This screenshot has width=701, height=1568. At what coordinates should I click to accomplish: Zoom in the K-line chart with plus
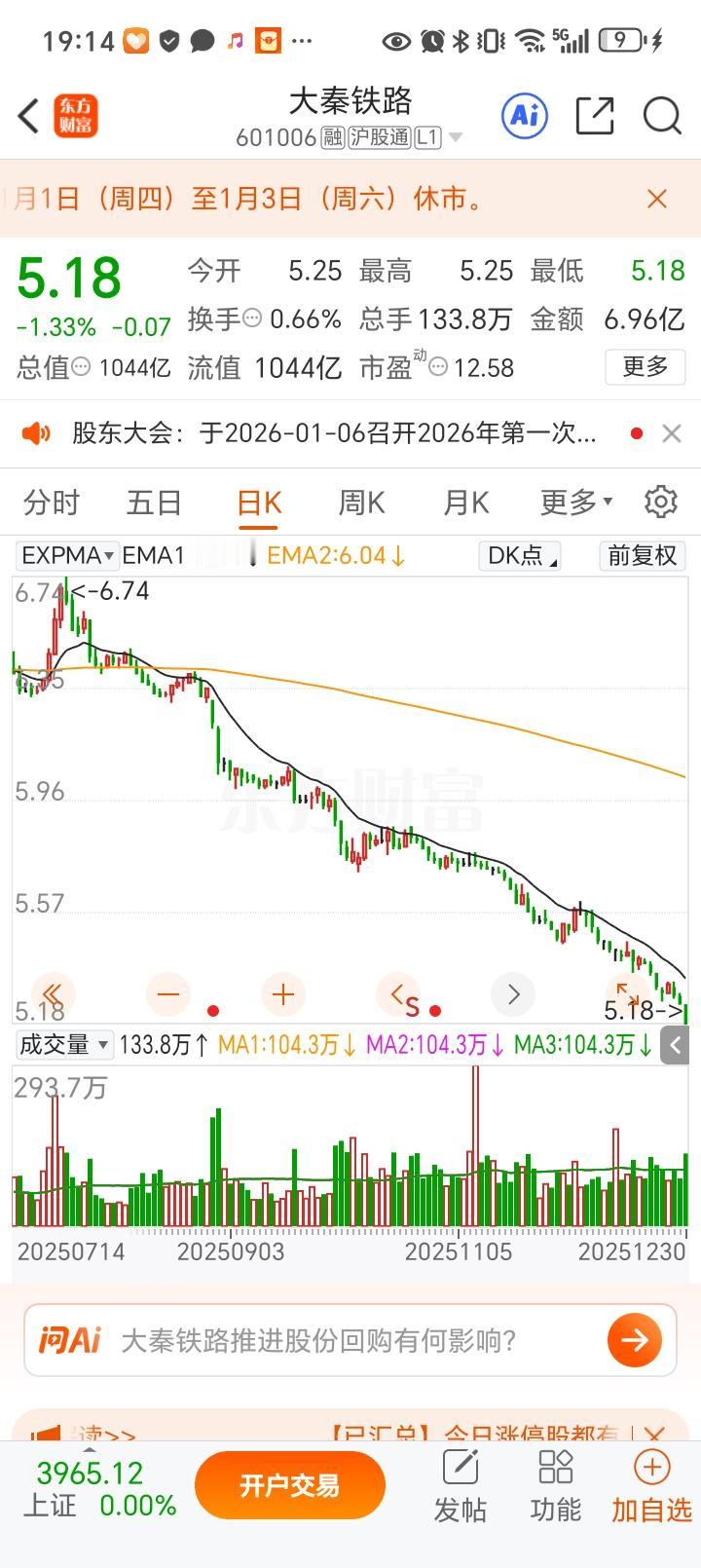[x=283, y=994]
